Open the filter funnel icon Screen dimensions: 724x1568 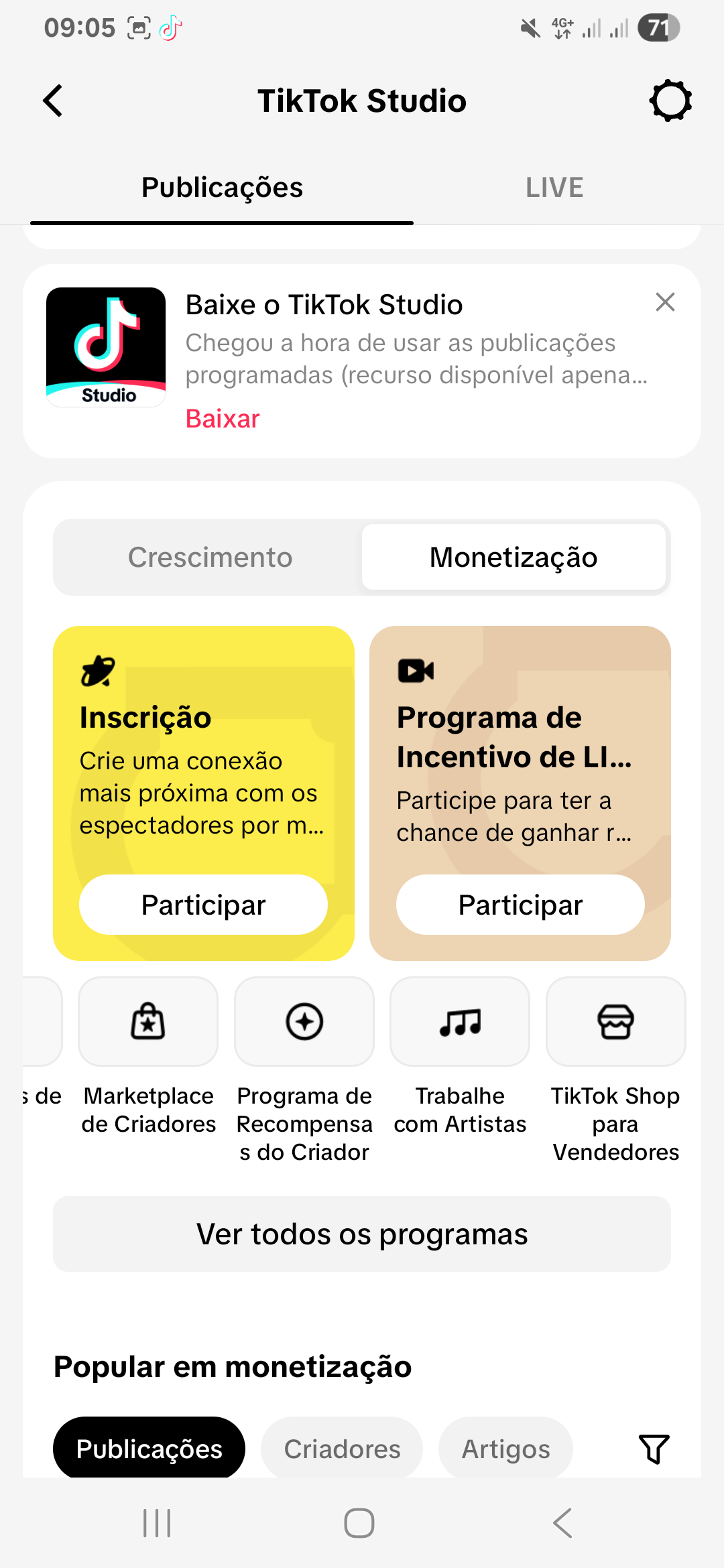(654, 1449)
